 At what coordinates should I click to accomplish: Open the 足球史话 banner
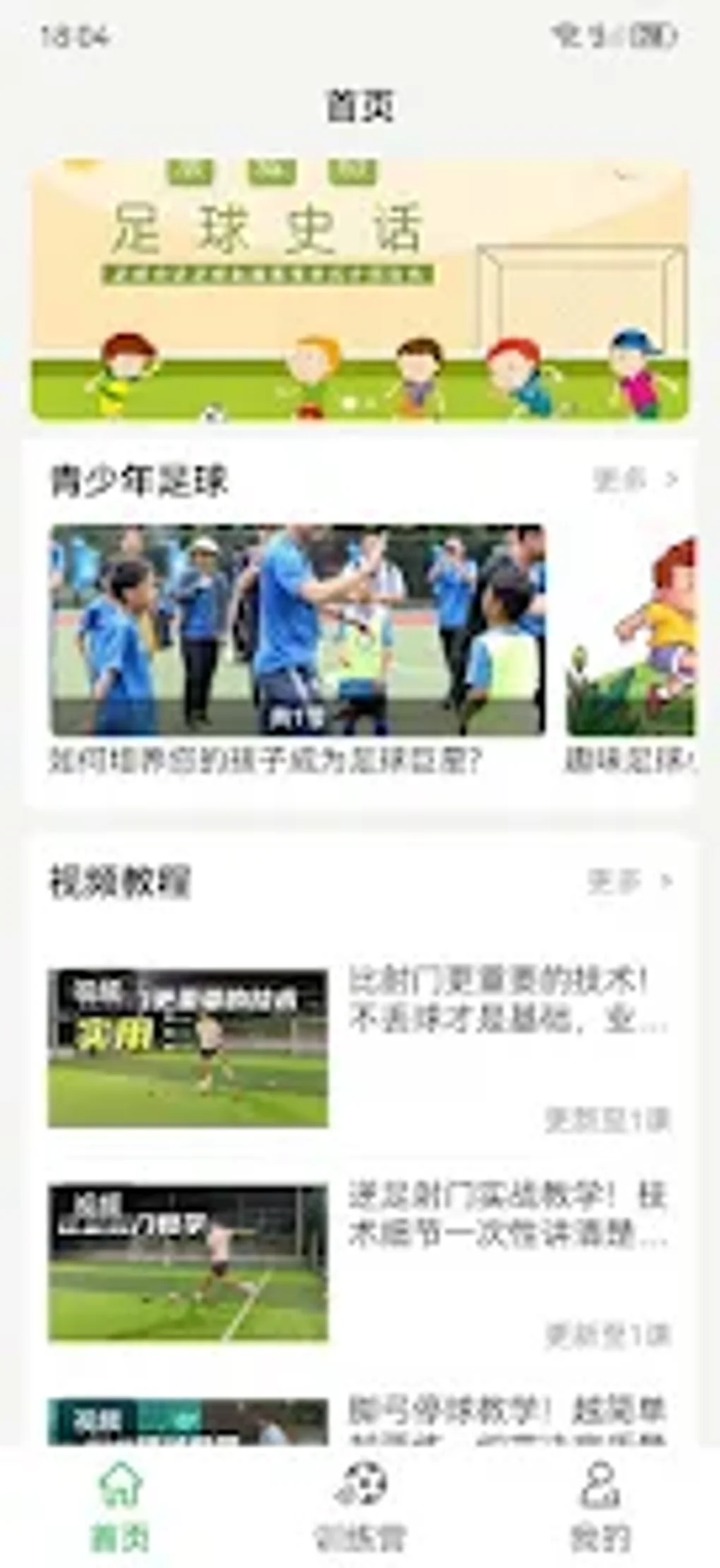(359, 290)
